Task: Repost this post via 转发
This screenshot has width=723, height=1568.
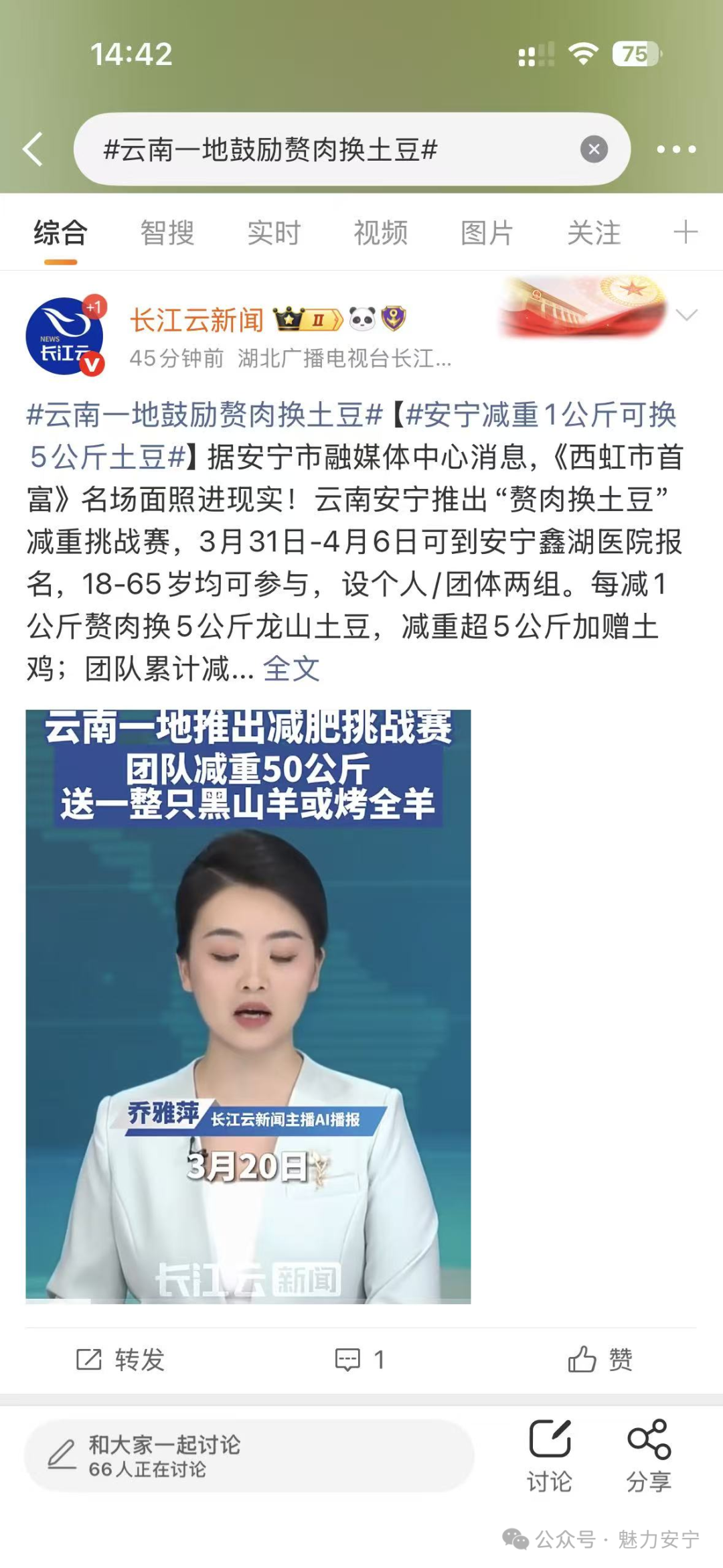Action: [x=120, y=1360]
